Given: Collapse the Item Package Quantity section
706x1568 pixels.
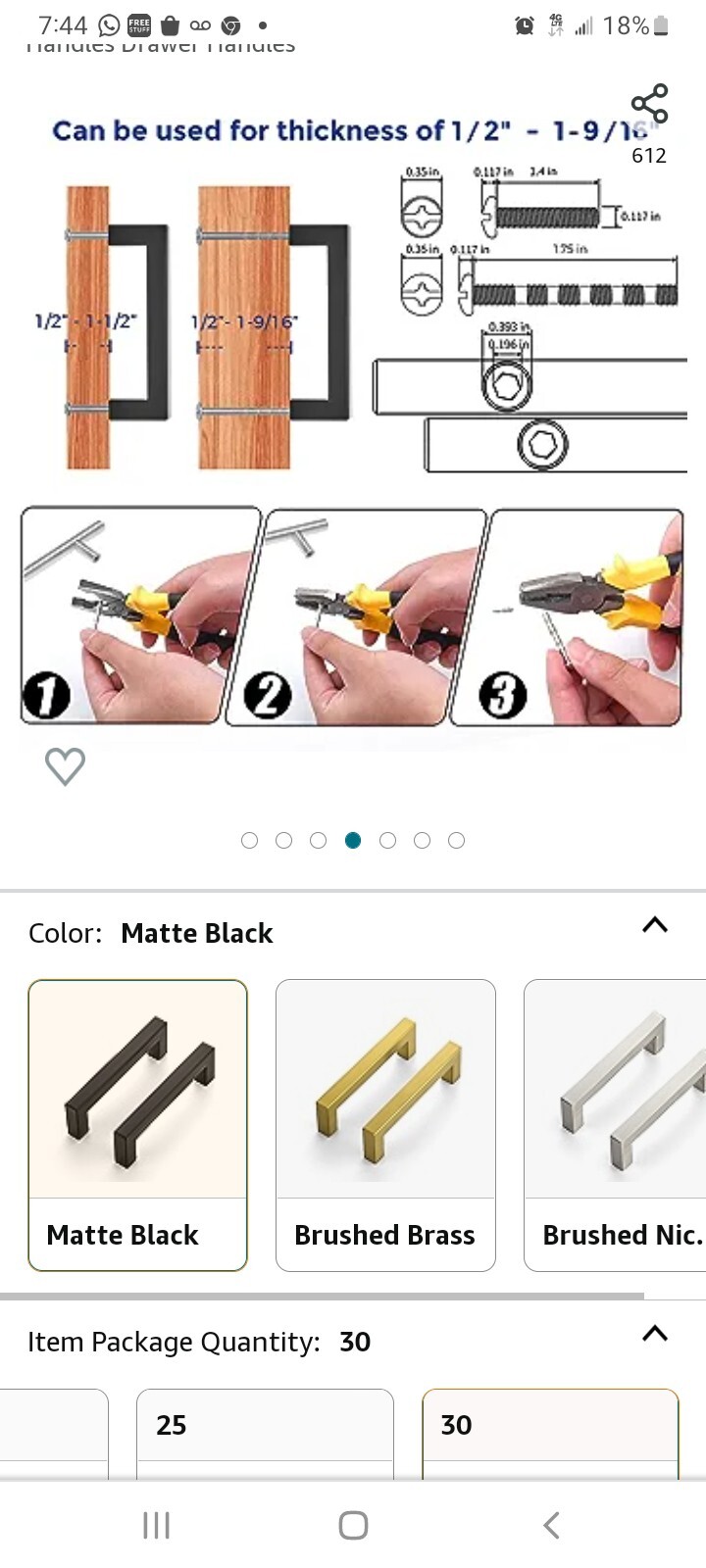Looking at the screenshot, I should click(x=654, y=1334).
